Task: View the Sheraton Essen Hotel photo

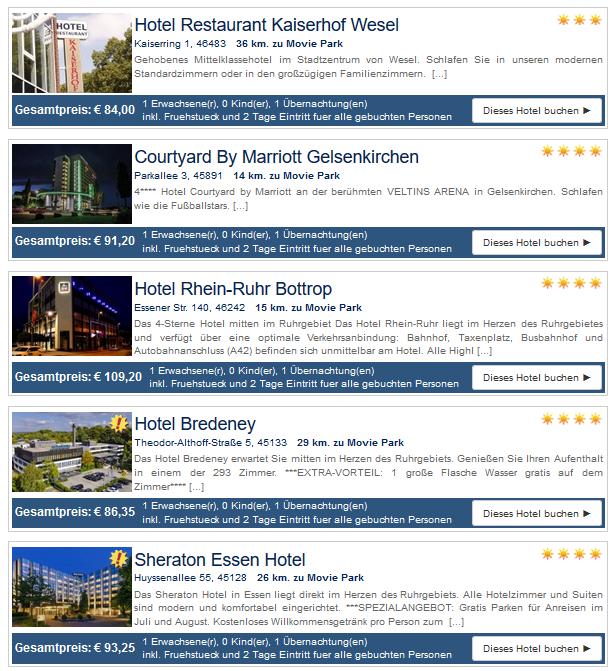Action: [72, 587]
